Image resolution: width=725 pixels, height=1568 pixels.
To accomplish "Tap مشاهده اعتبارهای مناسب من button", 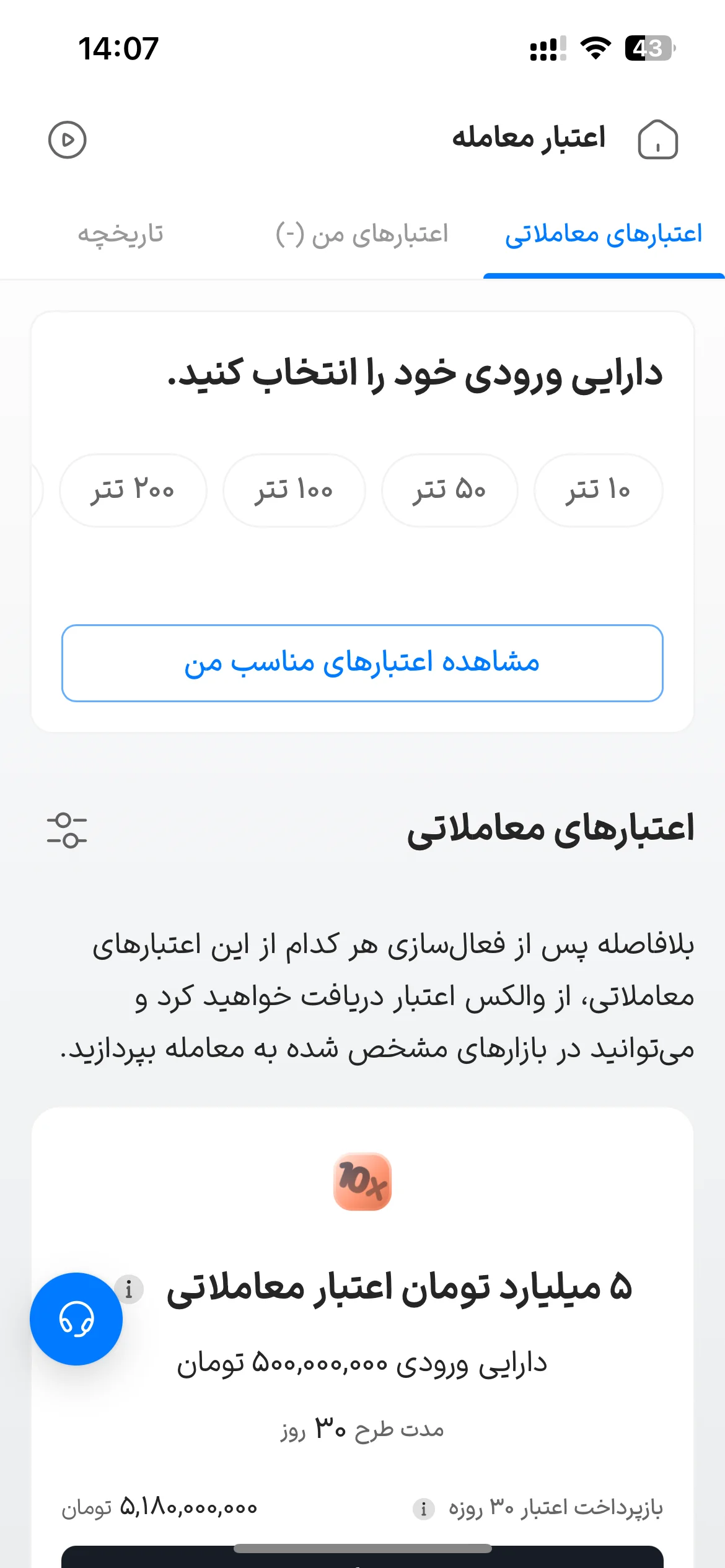I will point(362,663).
